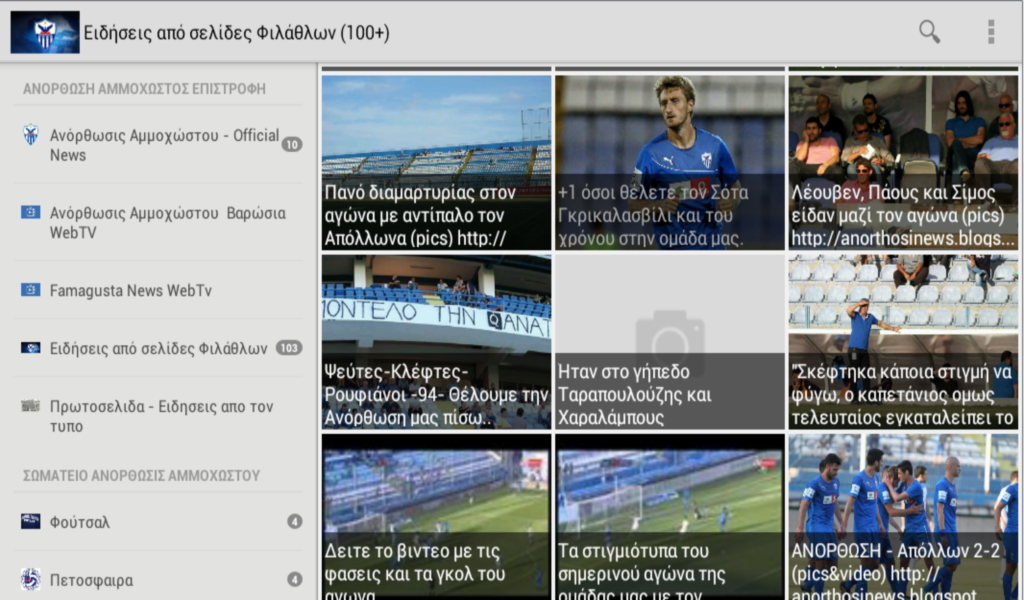The height and width of the screenshot is (600, 1024).
Task: Open the Πετοσφαιρα section
Action: [x=158, y=580]
